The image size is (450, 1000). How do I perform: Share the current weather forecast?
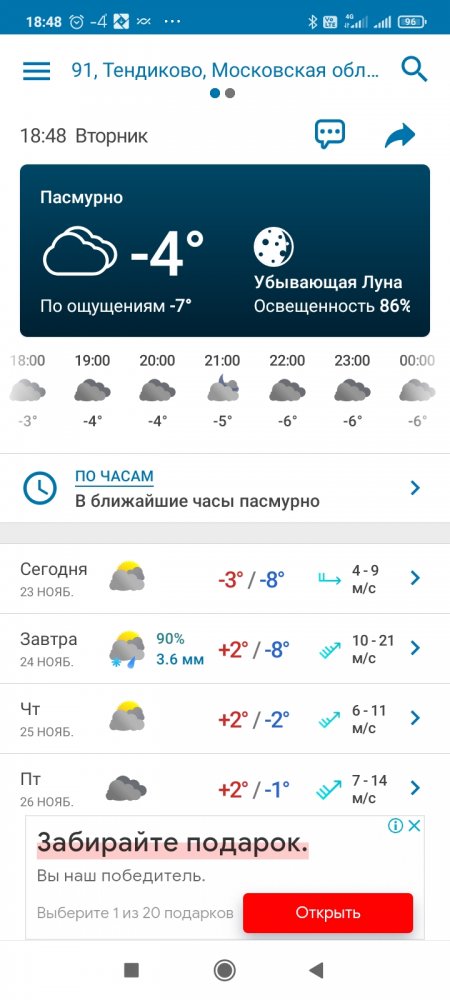[400, 135]
